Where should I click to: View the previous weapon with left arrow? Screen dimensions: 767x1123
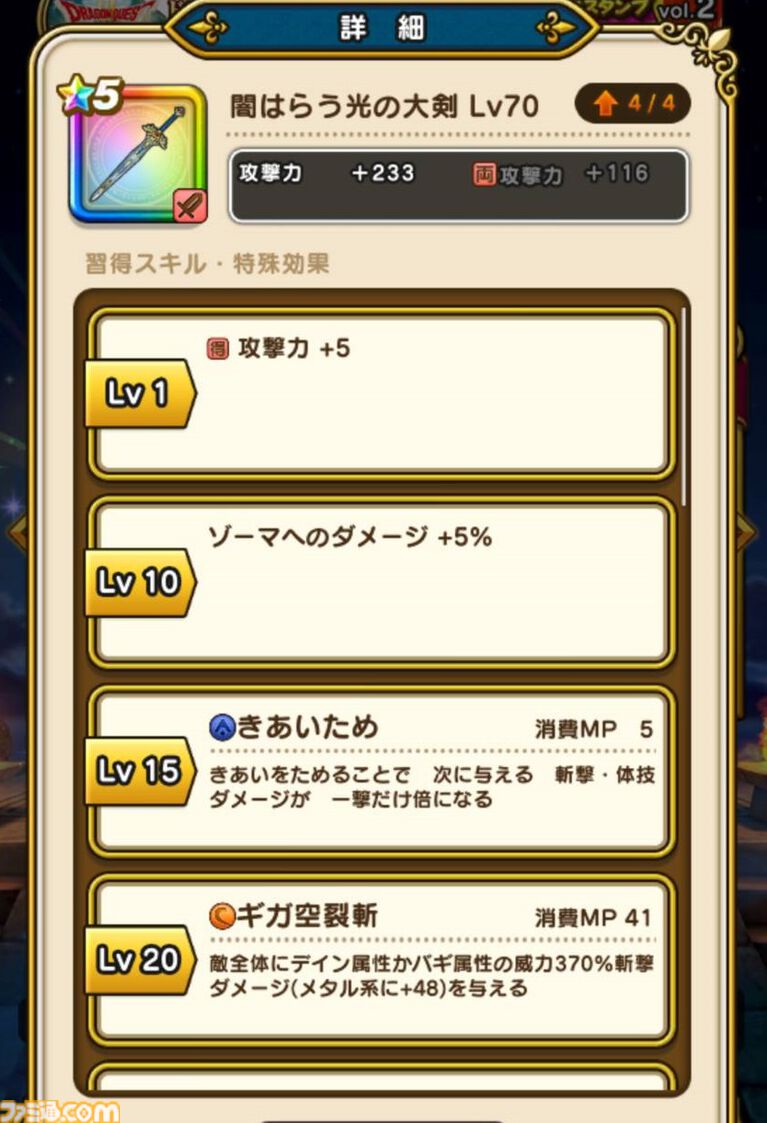coord(16,532)
